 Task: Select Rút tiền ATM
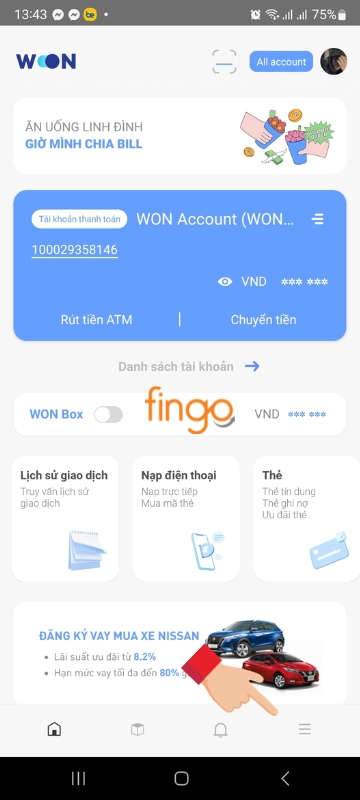tap(96, 320)
